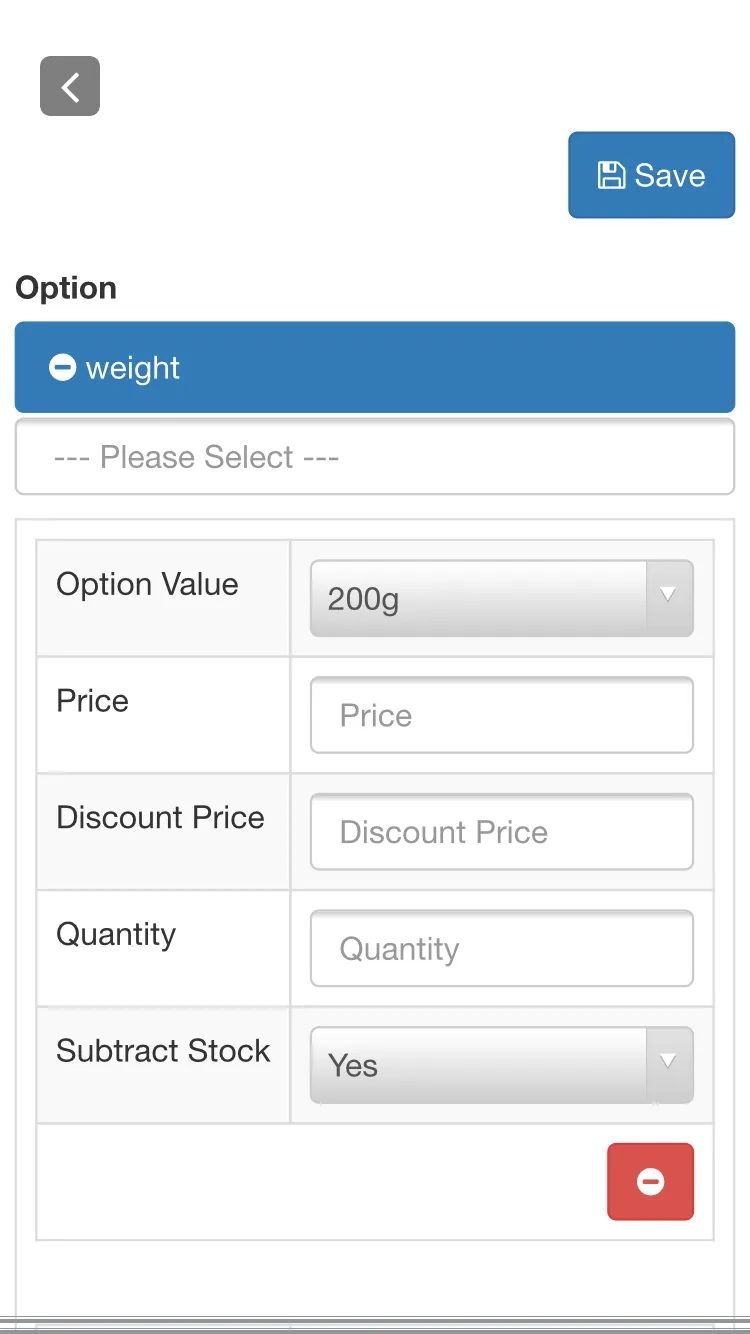
Task: Open the Please Select dropdown
Action: point(375,457)
